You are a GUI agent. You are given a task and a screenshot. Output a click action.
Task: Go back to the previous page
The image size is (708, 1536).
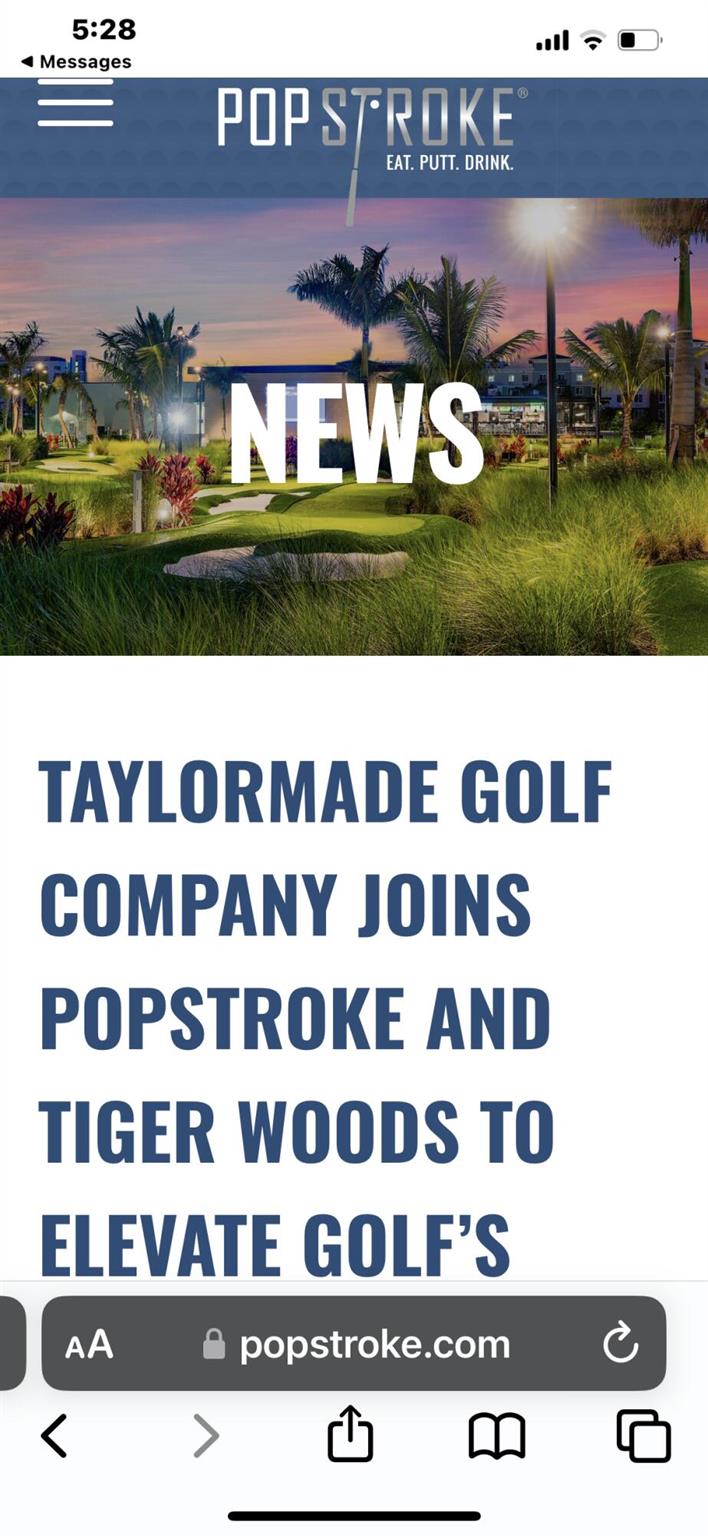point(54,1437)
